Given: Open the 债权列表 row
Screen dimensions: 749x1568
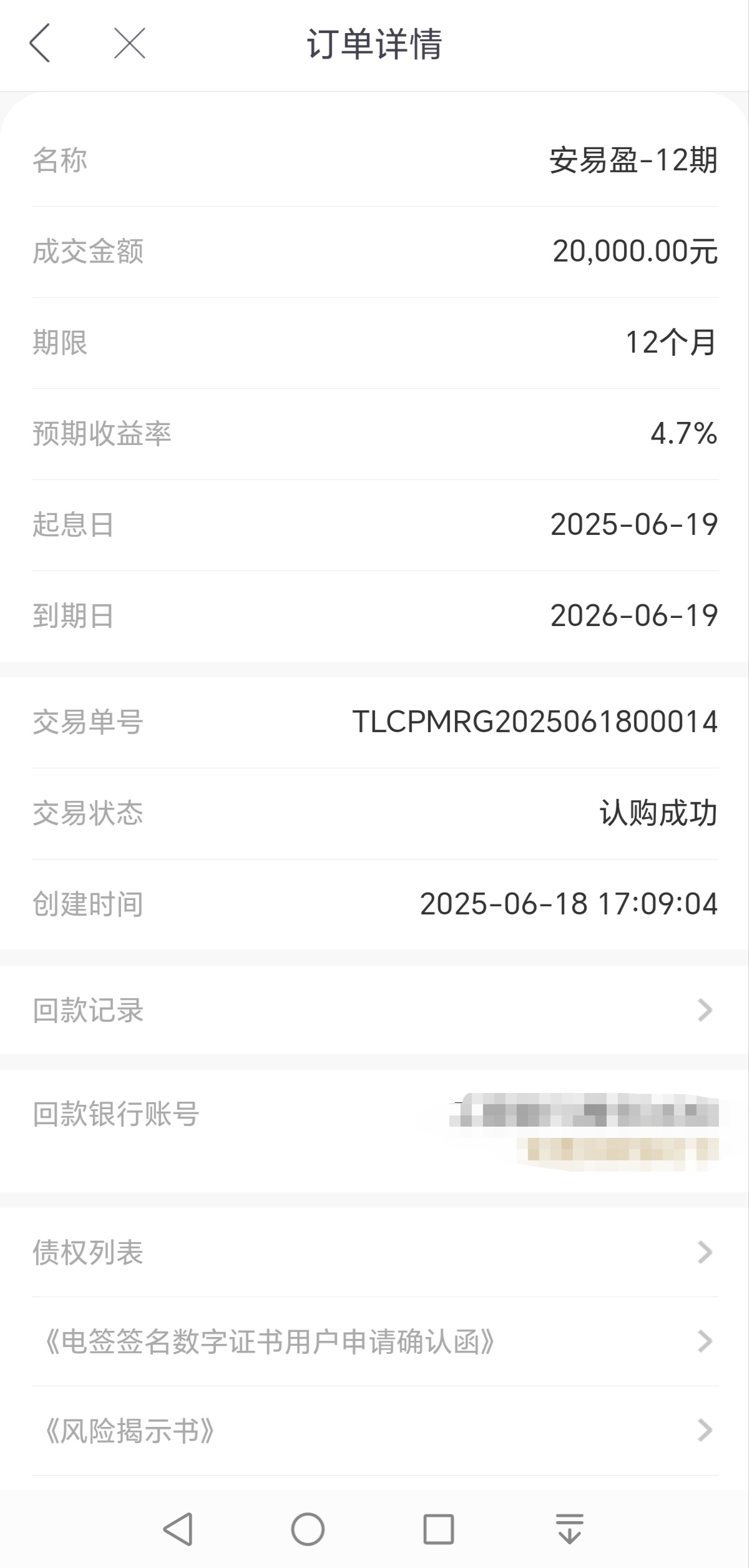Looking at the screenshot, I should 374,1252.
